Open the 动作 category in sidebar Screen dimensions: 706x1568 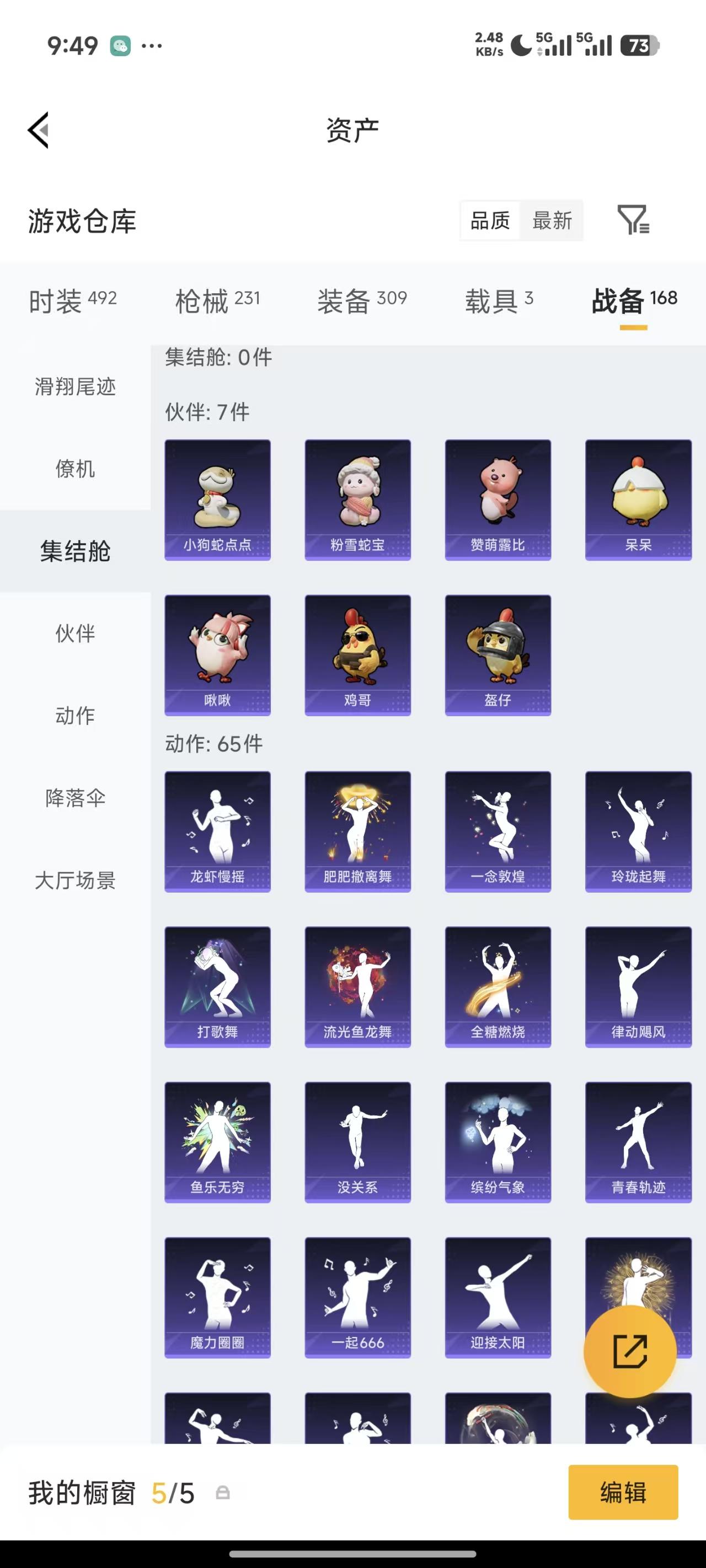click(x=75, y=716)
